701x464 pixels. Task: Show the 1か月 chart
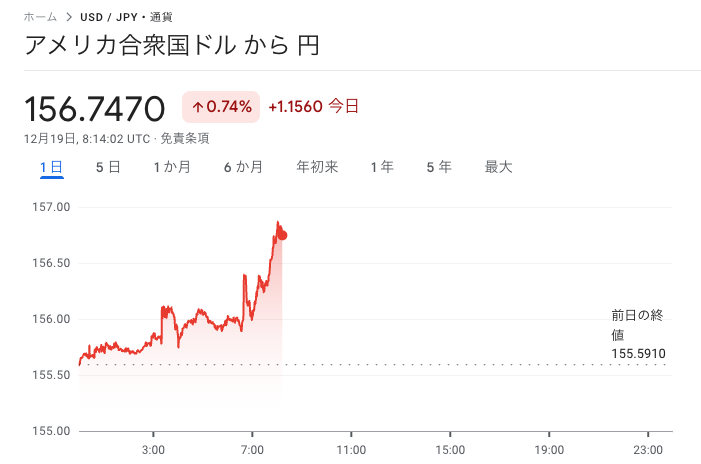click(x=172, y=167)
